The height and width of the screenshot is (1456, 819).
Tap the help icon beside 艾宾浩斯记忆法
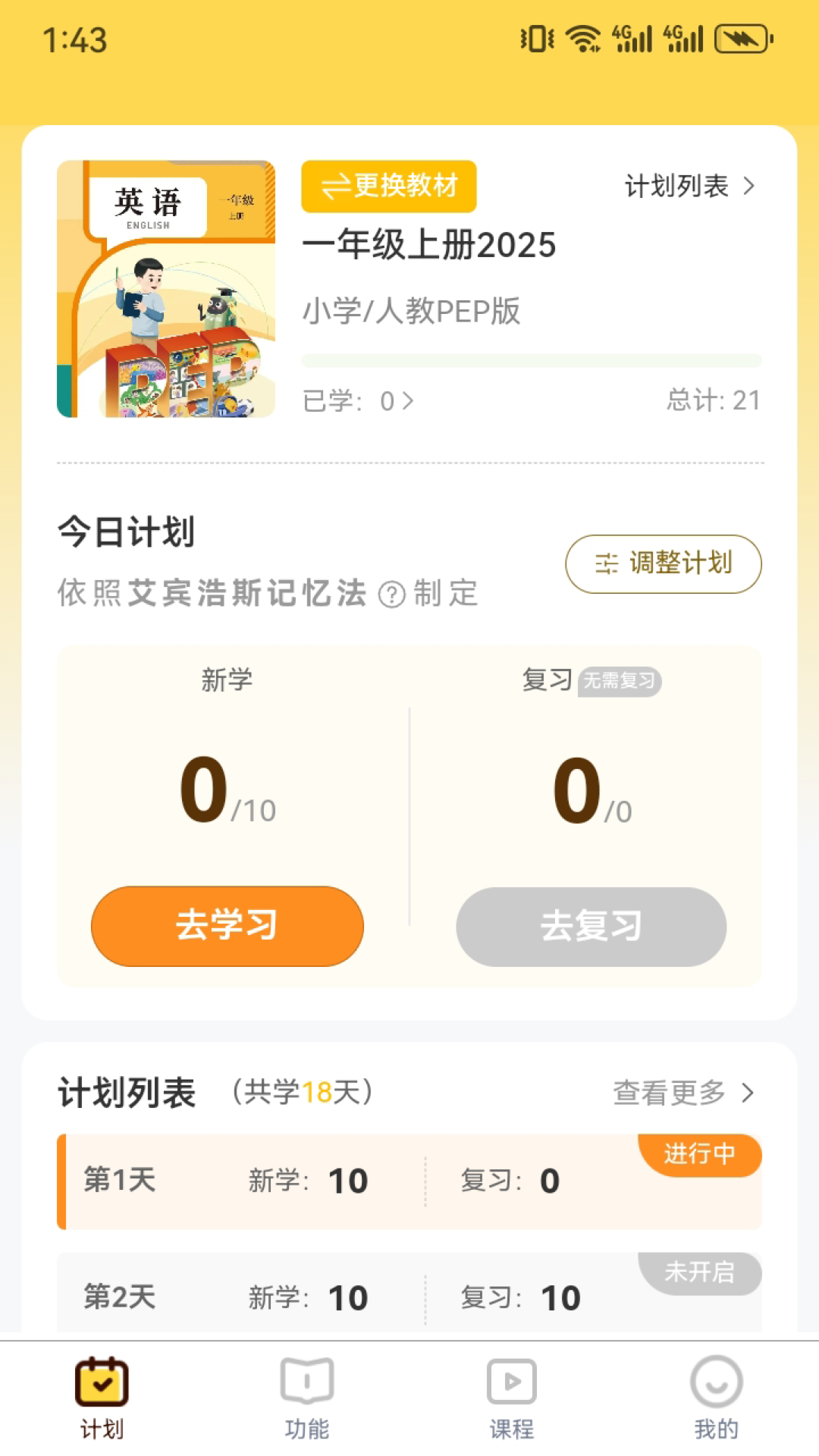tap(391, 595)
